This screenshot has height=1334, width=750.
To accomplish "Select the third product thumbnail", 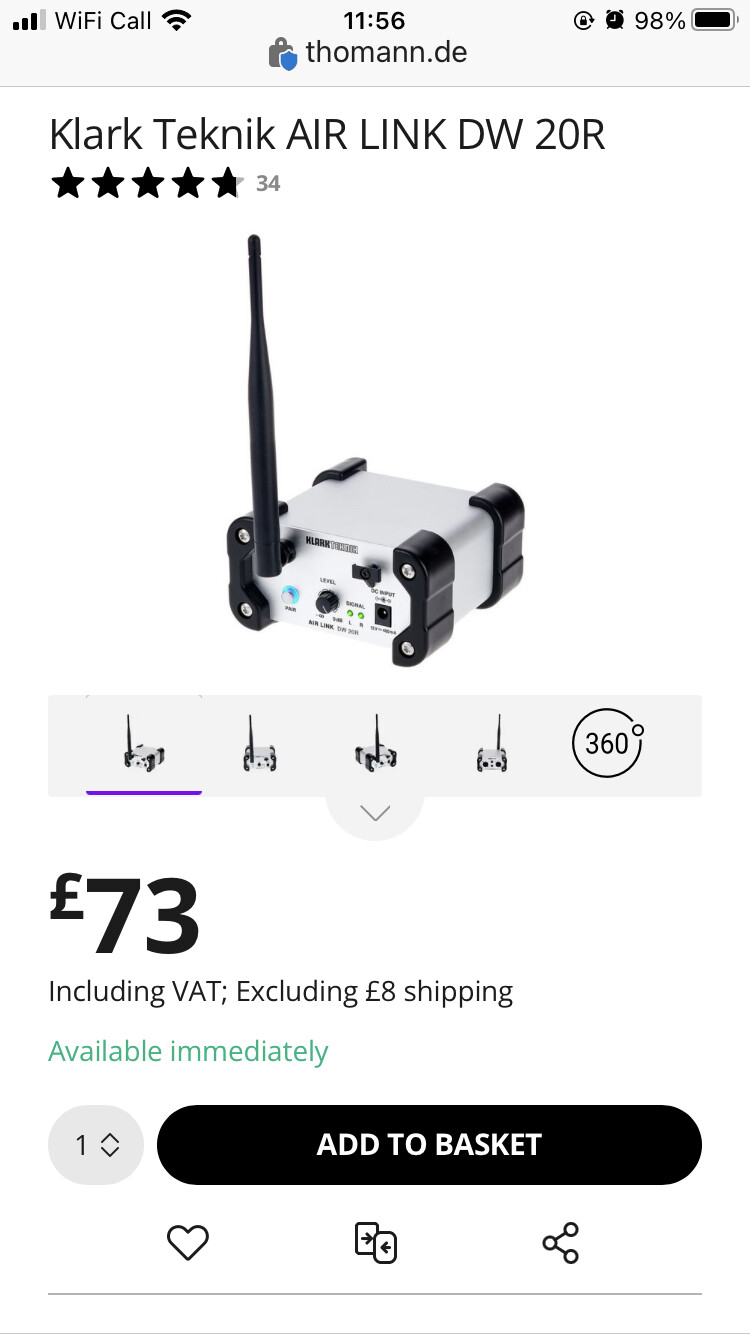I will pyautogui.click(x=375, y=745).
